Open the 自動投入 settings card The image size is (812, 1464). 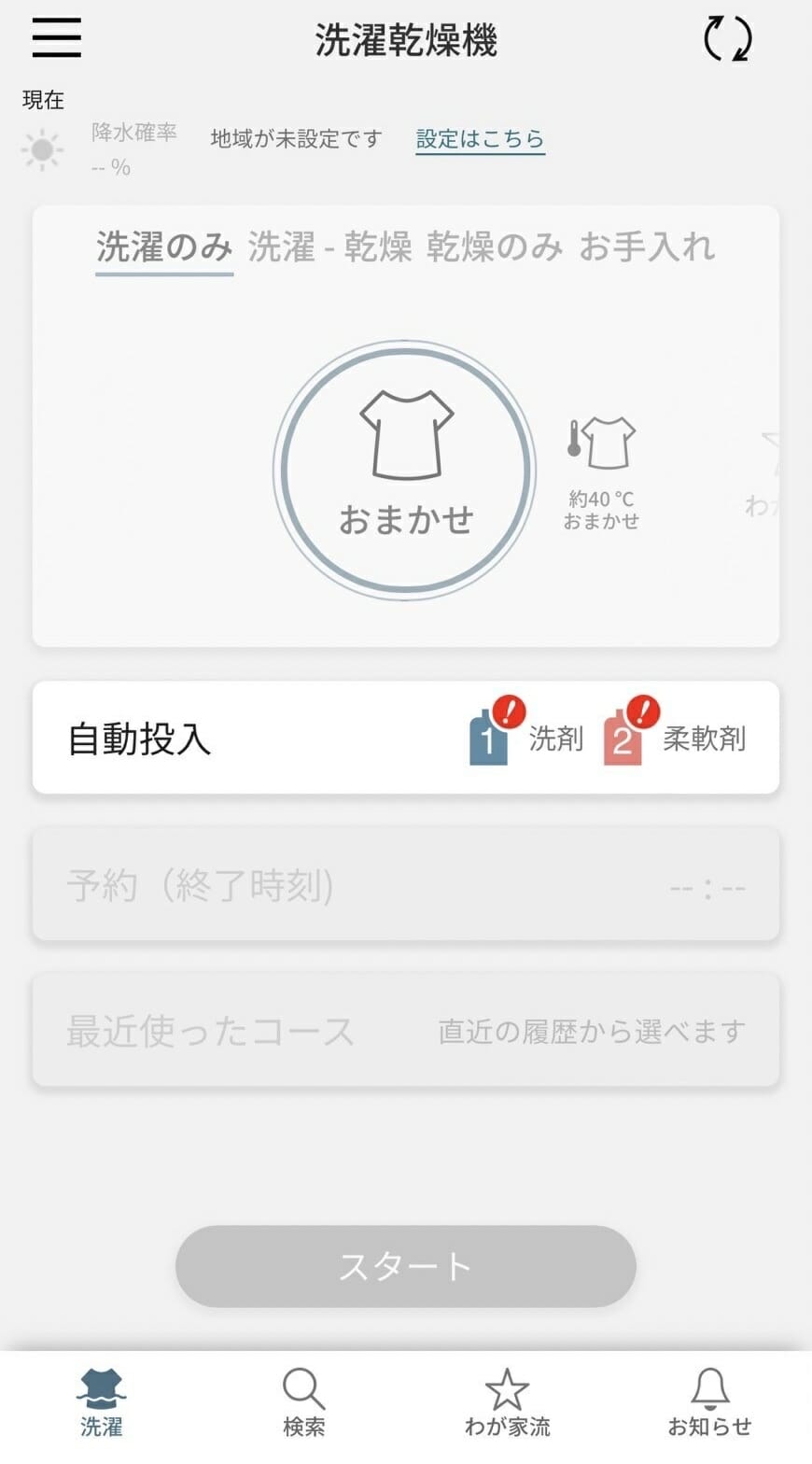(405, 738)
